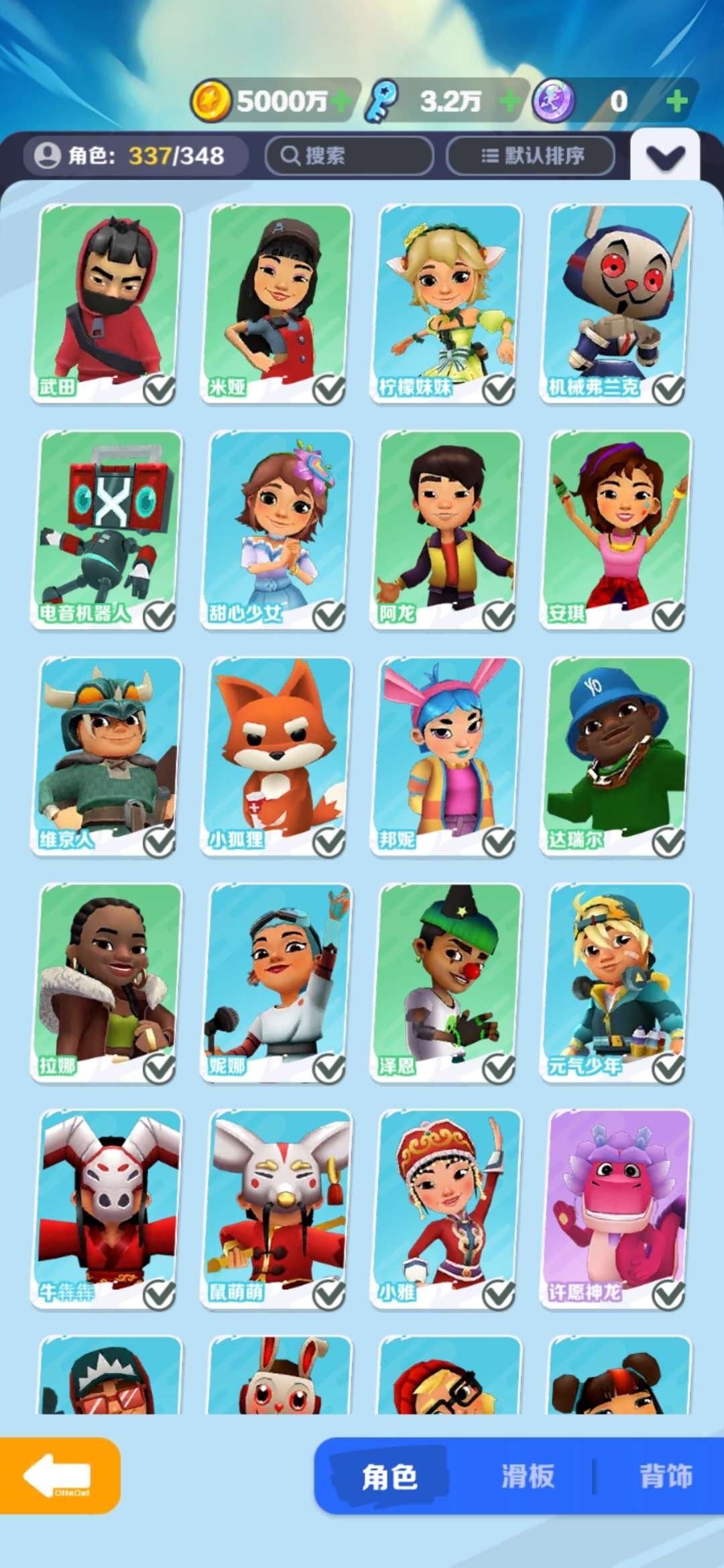Add more coins with the plus icon
The width and height of the screenshot is (724, 1568).
click(341, 101)
